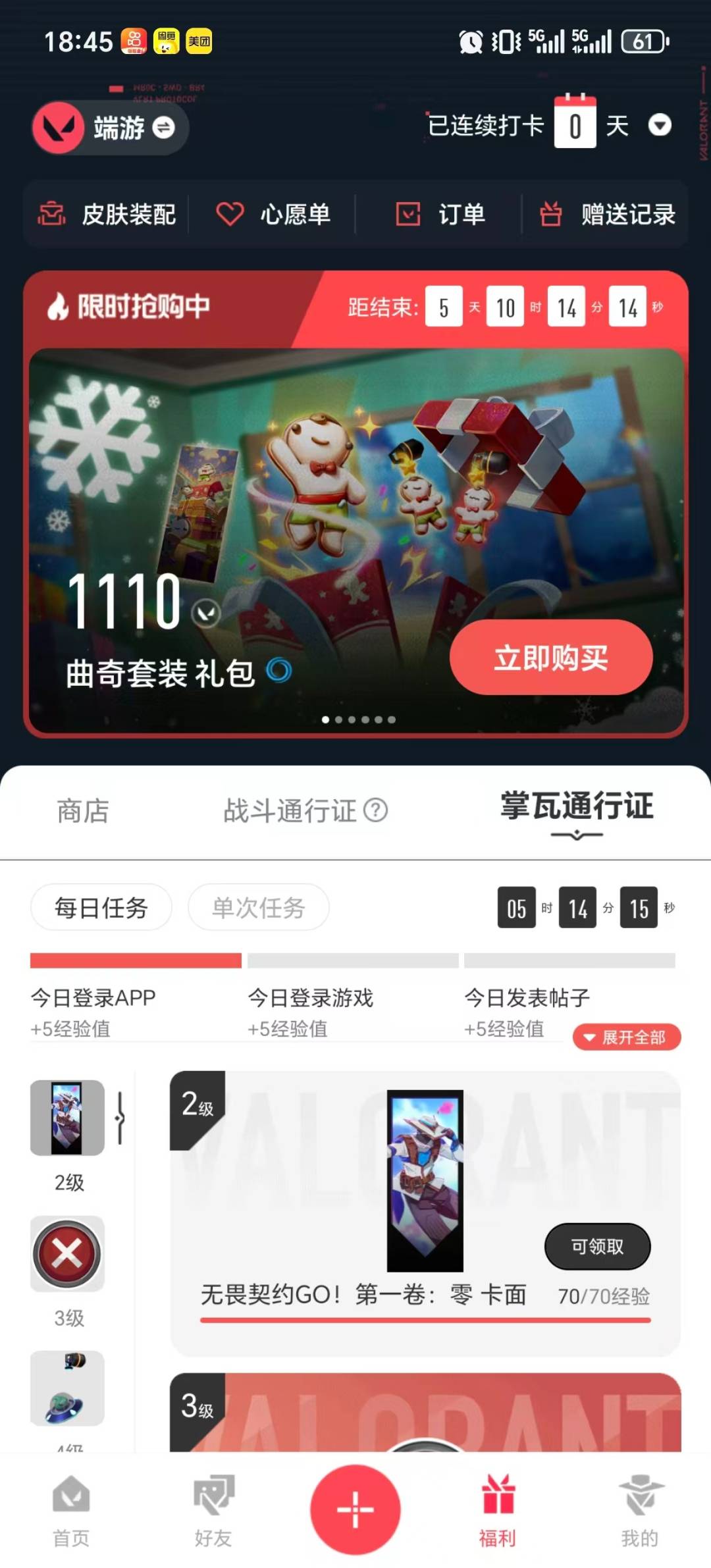Image resolution: width=711 pixels, height=1568 pixels.
Task: Switch to the 商店 tab
Action: 83,811
